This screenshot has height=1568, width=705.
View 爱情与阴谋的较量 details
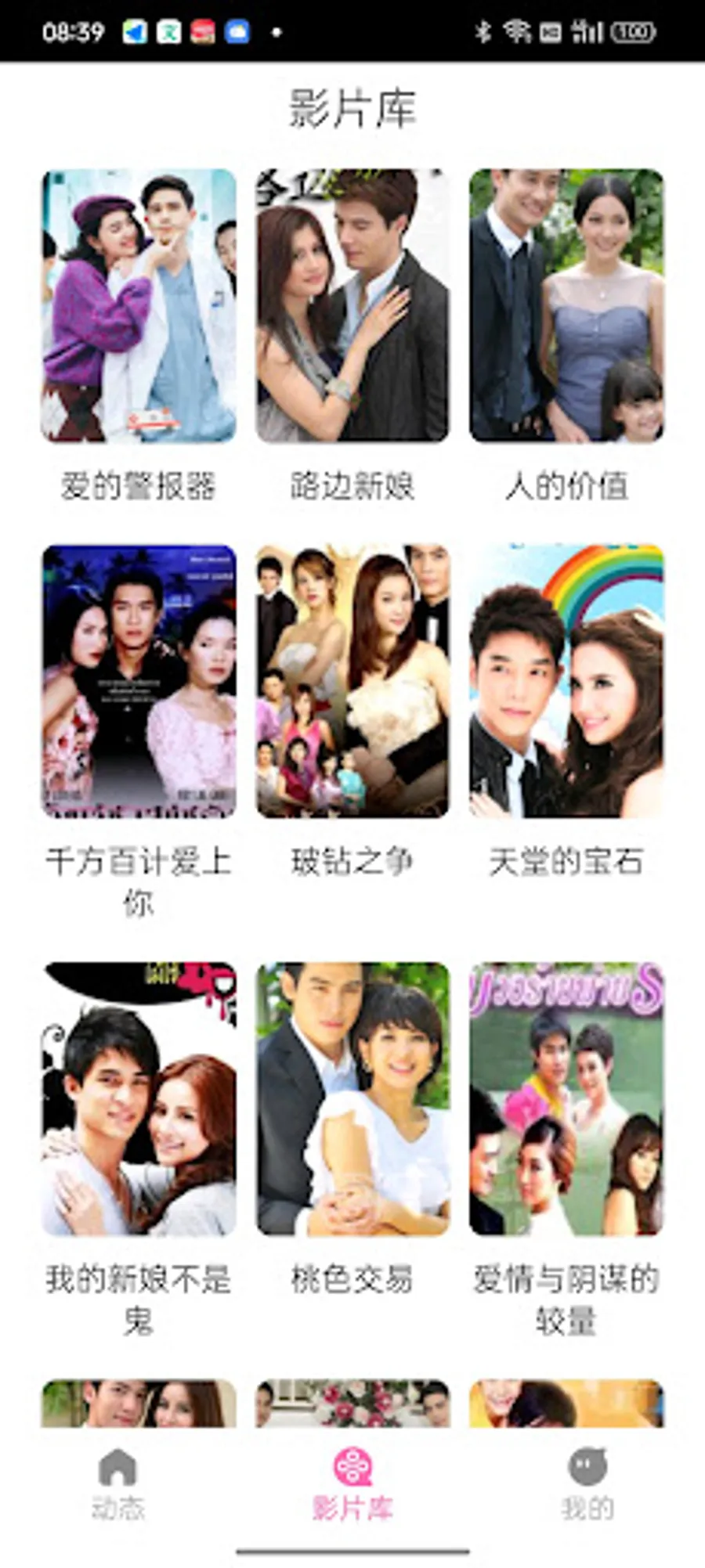point(566,1099)
